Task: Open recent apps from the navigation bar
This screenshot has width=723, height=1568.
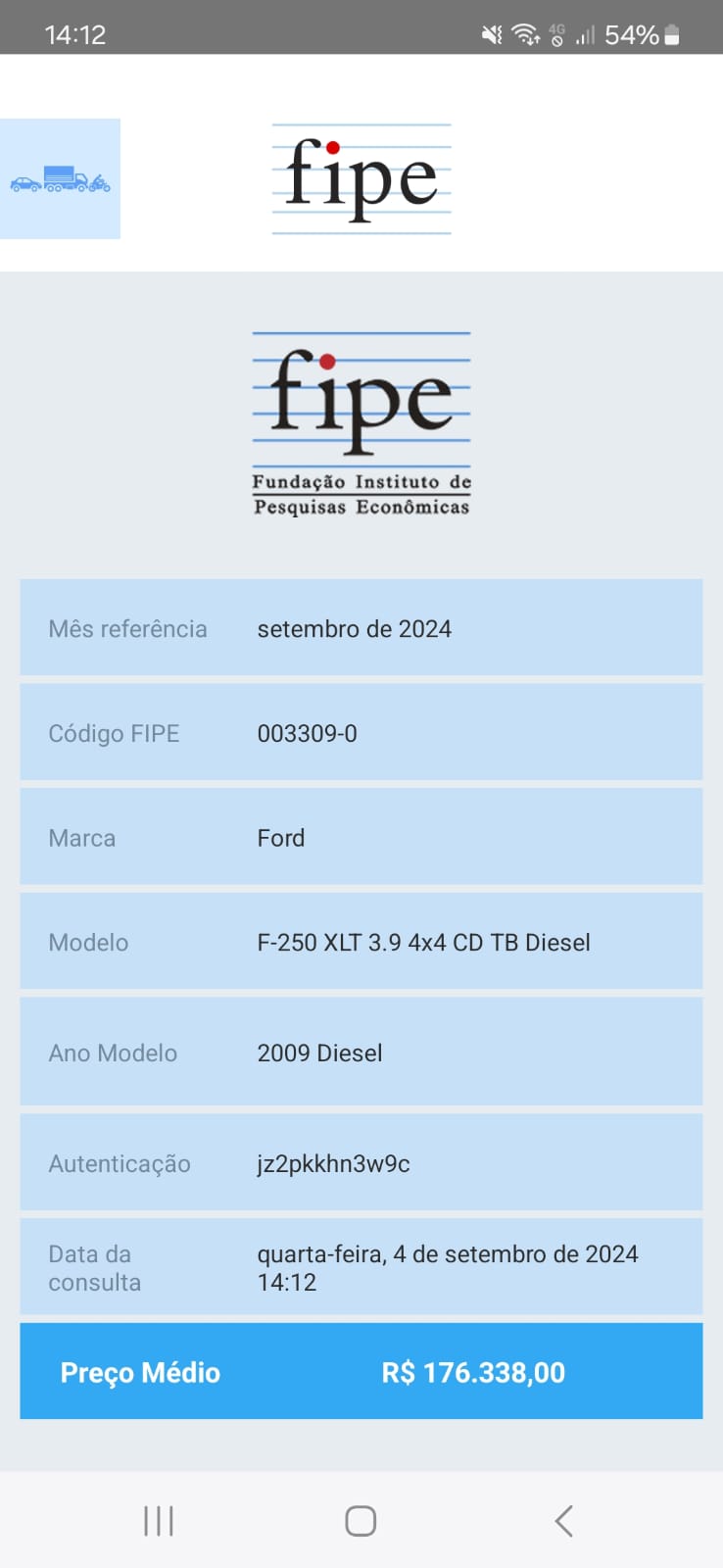Action: (159, 1521)
